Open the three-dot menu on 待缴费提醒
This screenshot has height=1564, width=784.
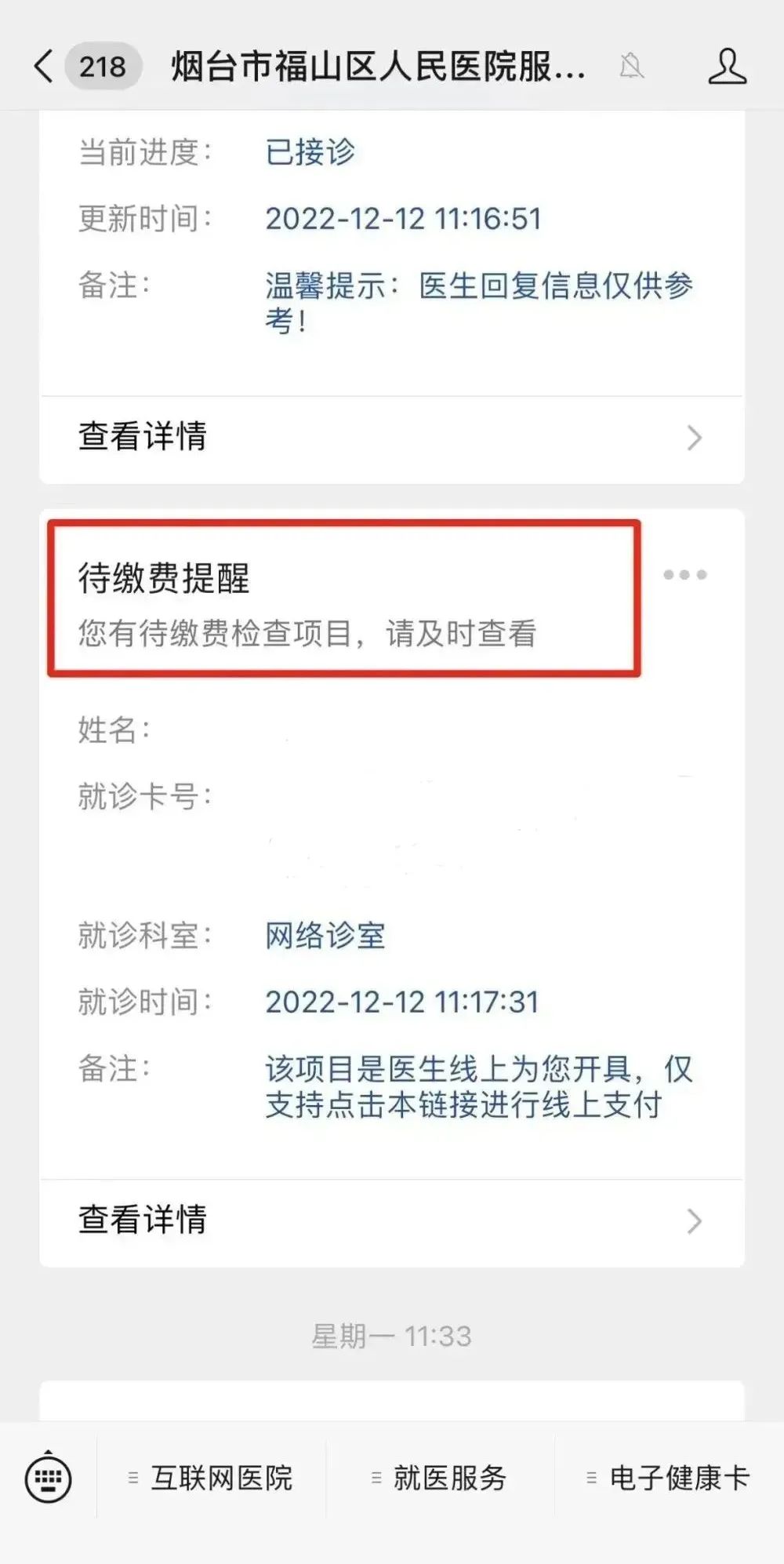coord(684,575)
